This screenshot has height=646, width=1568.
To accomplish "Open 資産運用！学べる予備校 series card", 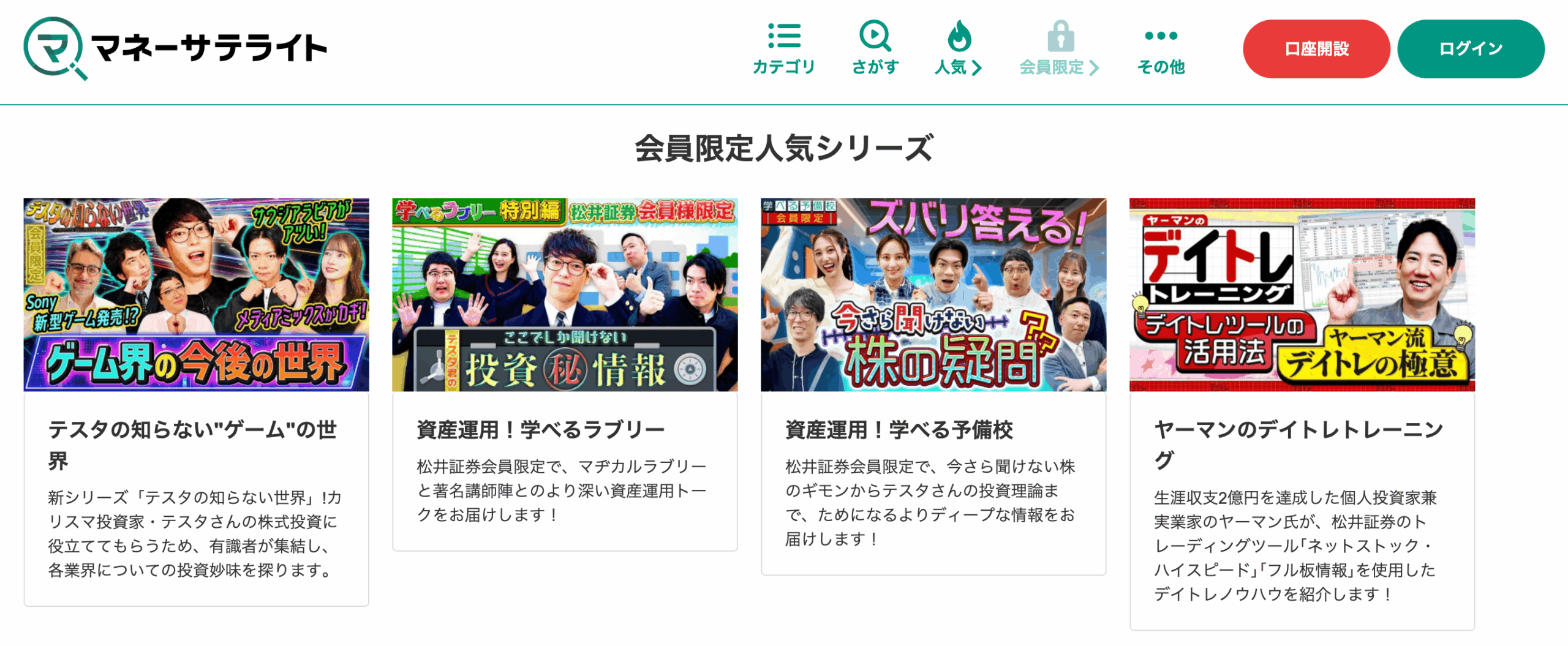I will 933,295.
